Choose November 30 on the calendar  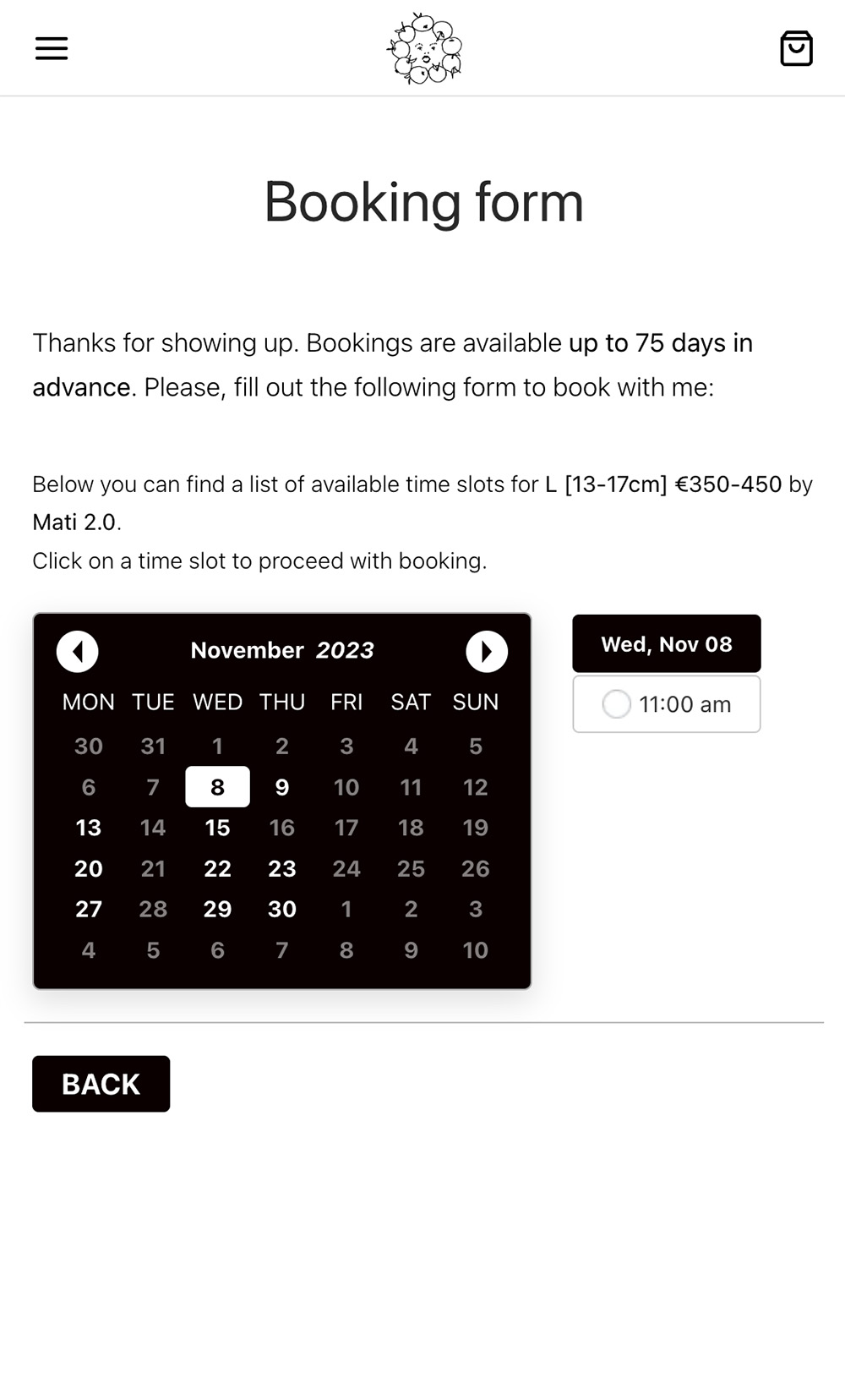coord(282,909)
